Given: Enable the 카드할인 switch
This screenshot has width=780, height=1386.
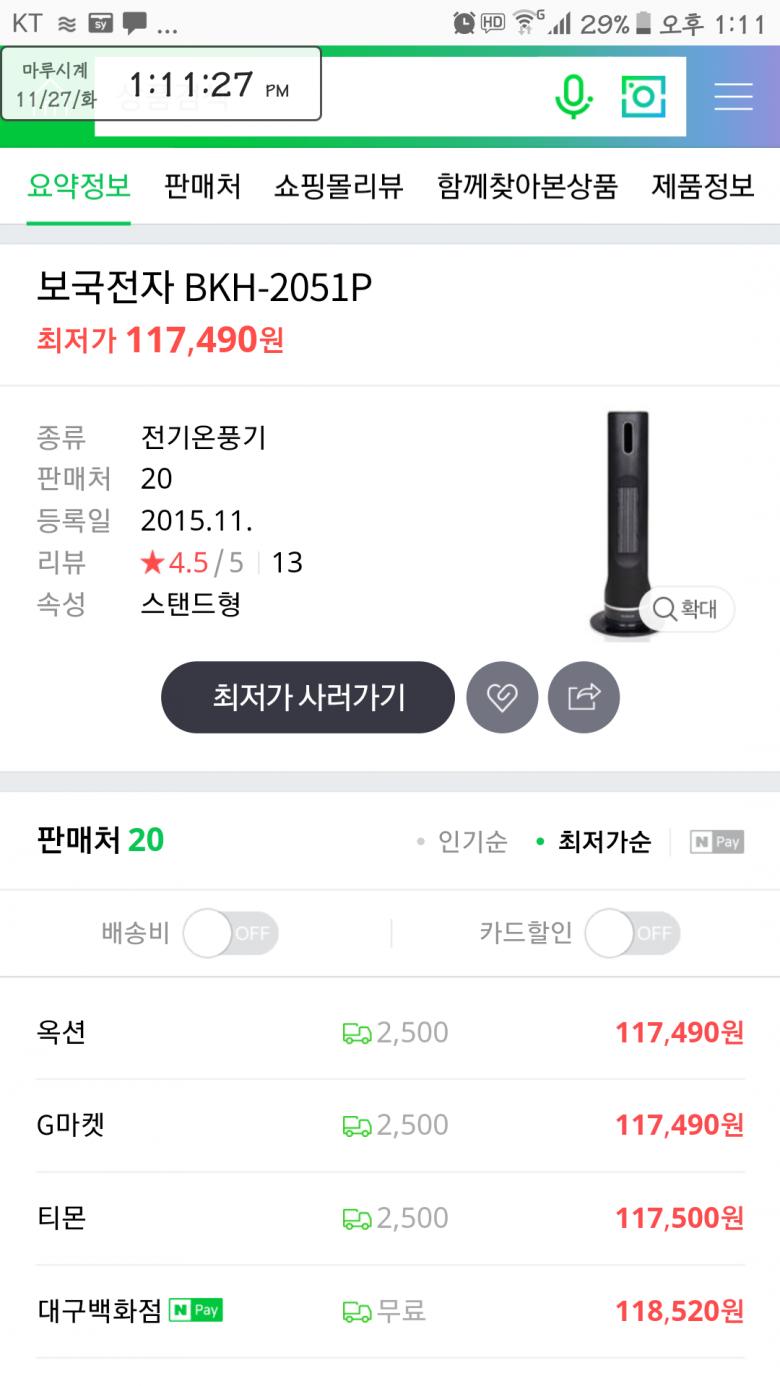Looking at the screenshot, I should [632, 934].
